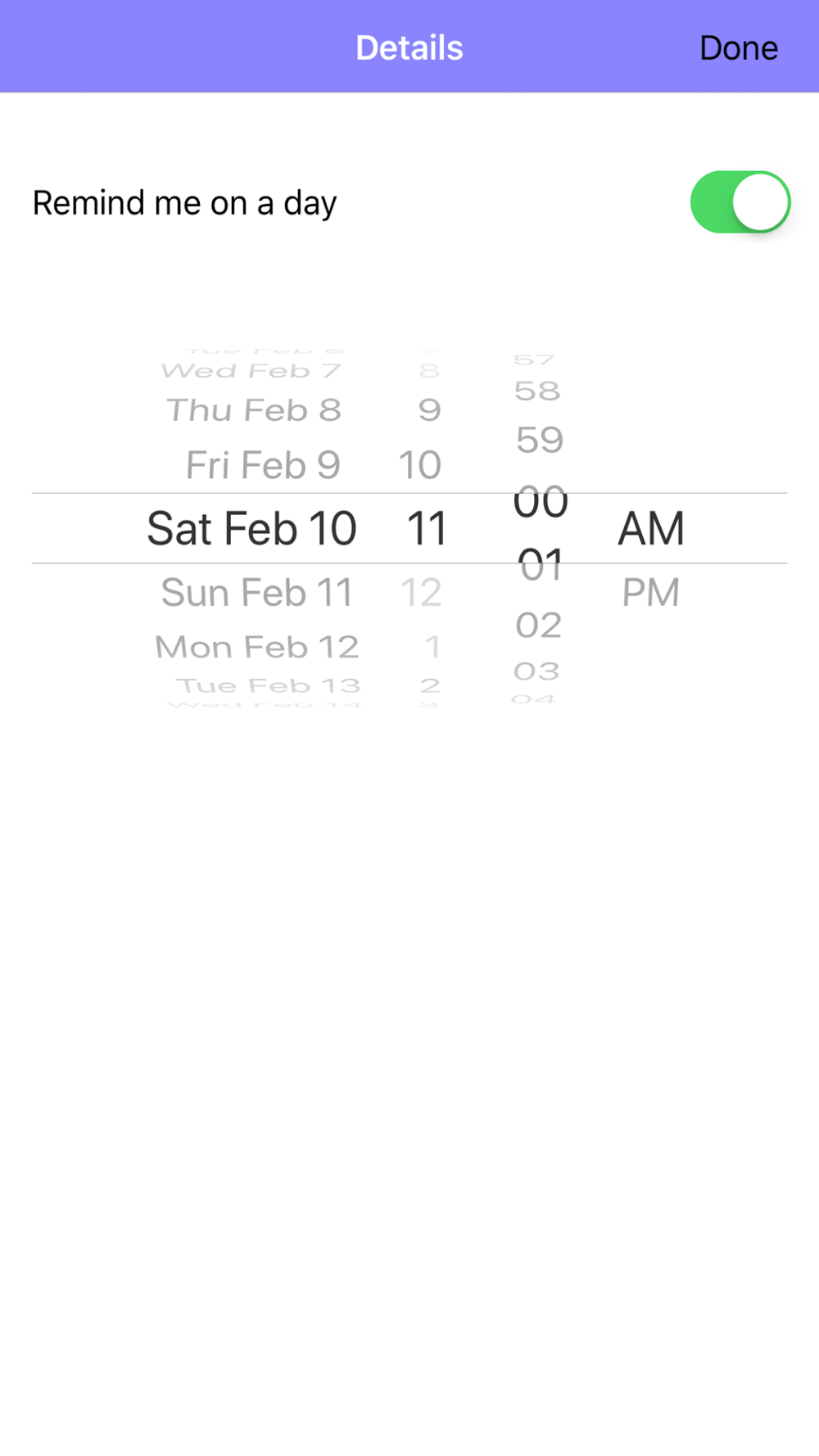
Task: Choose Sun Feb 11 in the date picker
Action: (x=256, y=592)
